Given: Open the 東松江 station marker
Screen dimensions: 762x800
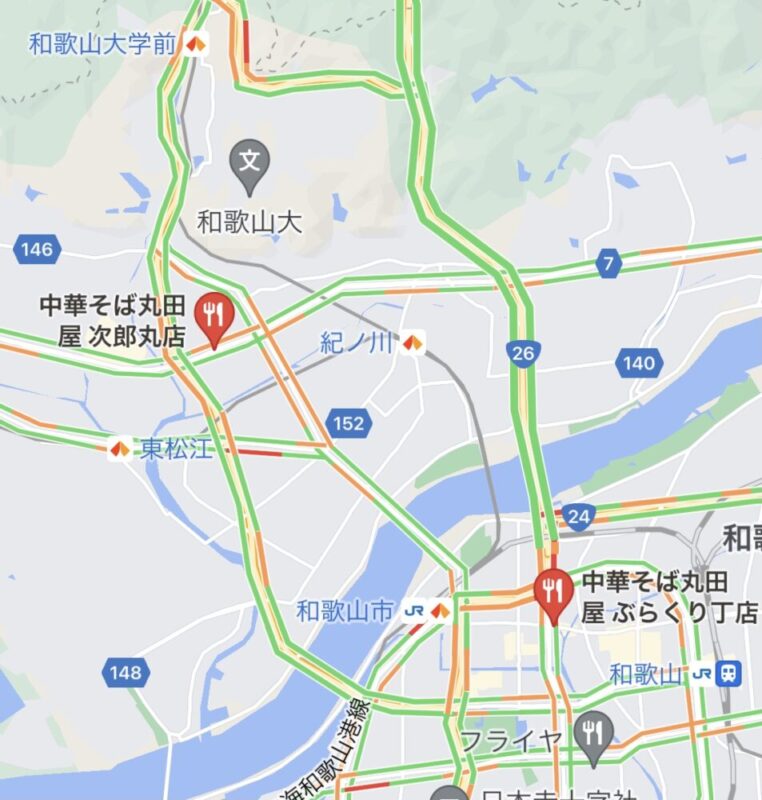Looking at the screenshot, I should coord(120,449).
